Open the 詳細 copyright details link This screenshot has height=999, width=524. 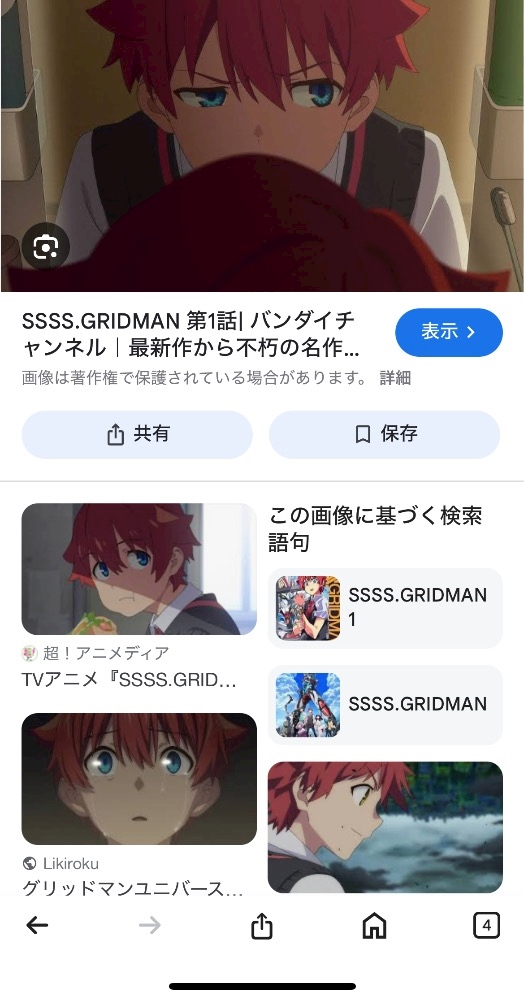395,378
